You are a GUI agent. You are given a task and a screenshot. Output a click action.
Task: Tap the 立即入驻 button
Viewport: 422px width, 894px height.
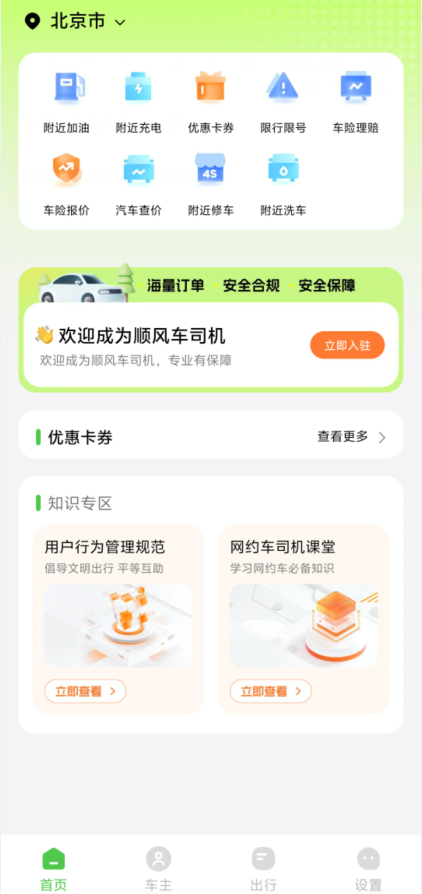pos(347,345)
